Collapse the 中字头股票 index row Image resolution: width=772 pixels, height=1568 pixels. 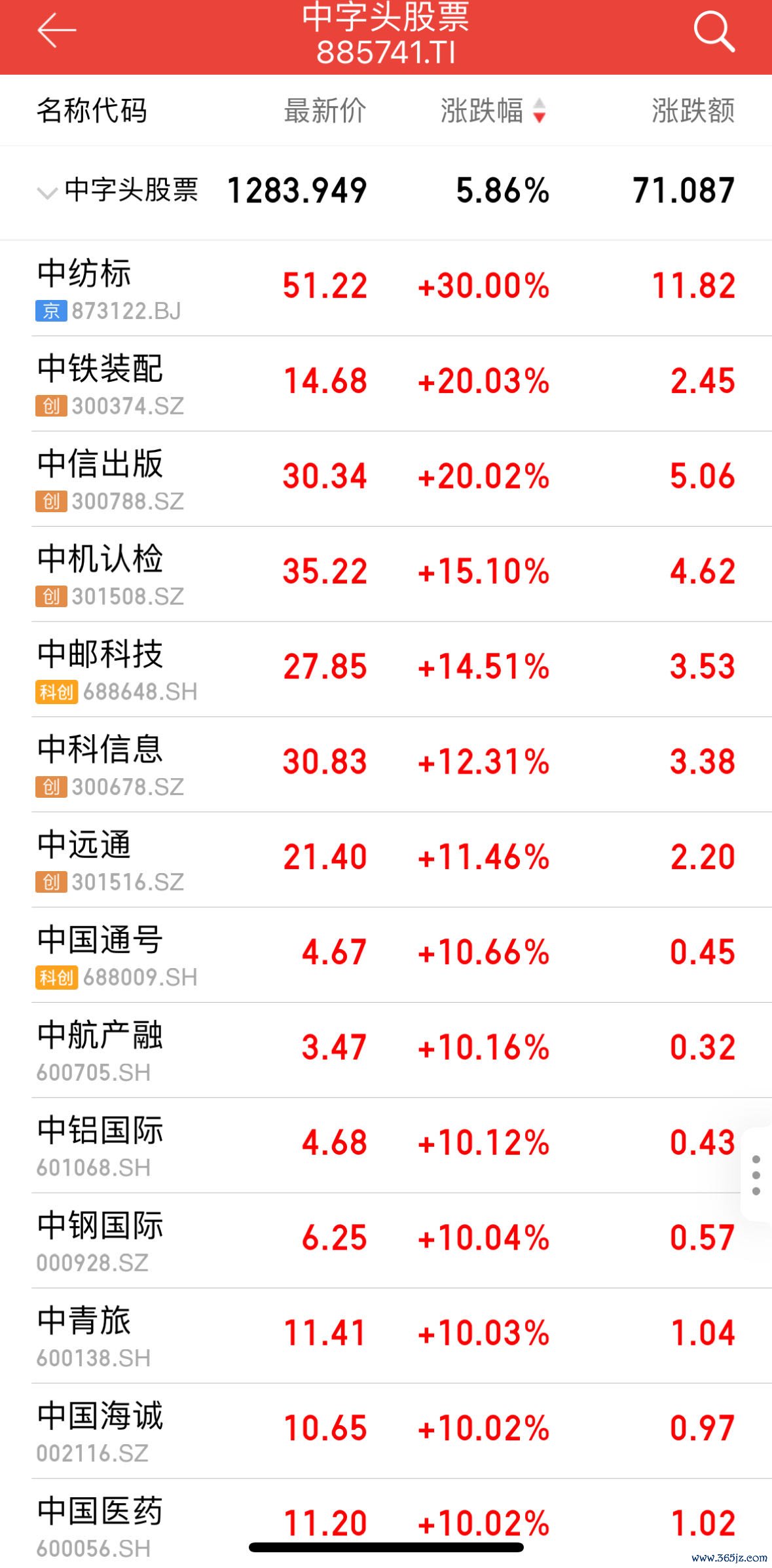(x=386, y=191)
